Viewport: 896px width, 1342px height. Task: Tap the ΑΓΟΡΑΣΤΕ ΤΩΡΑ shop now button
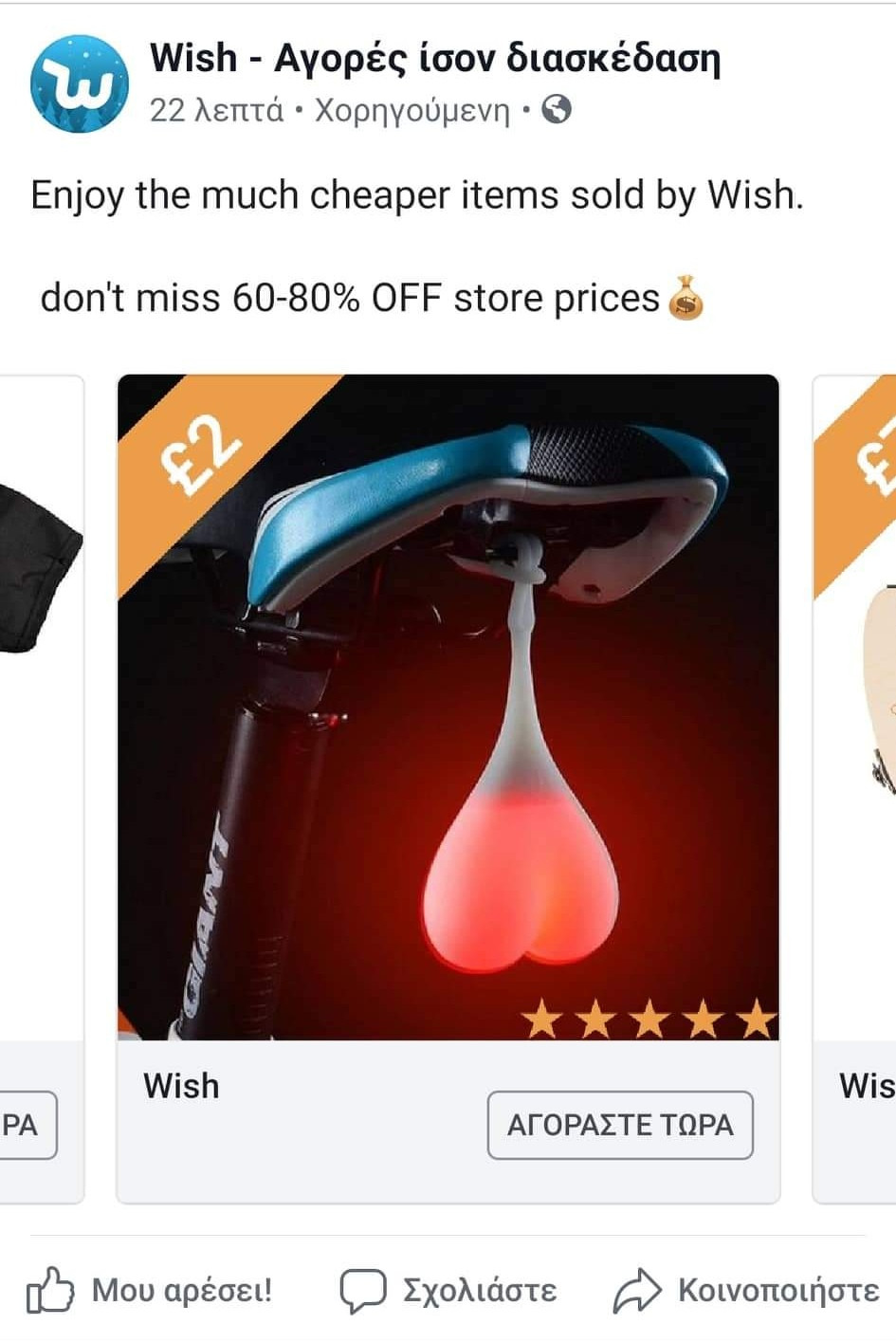[620, 1125]
